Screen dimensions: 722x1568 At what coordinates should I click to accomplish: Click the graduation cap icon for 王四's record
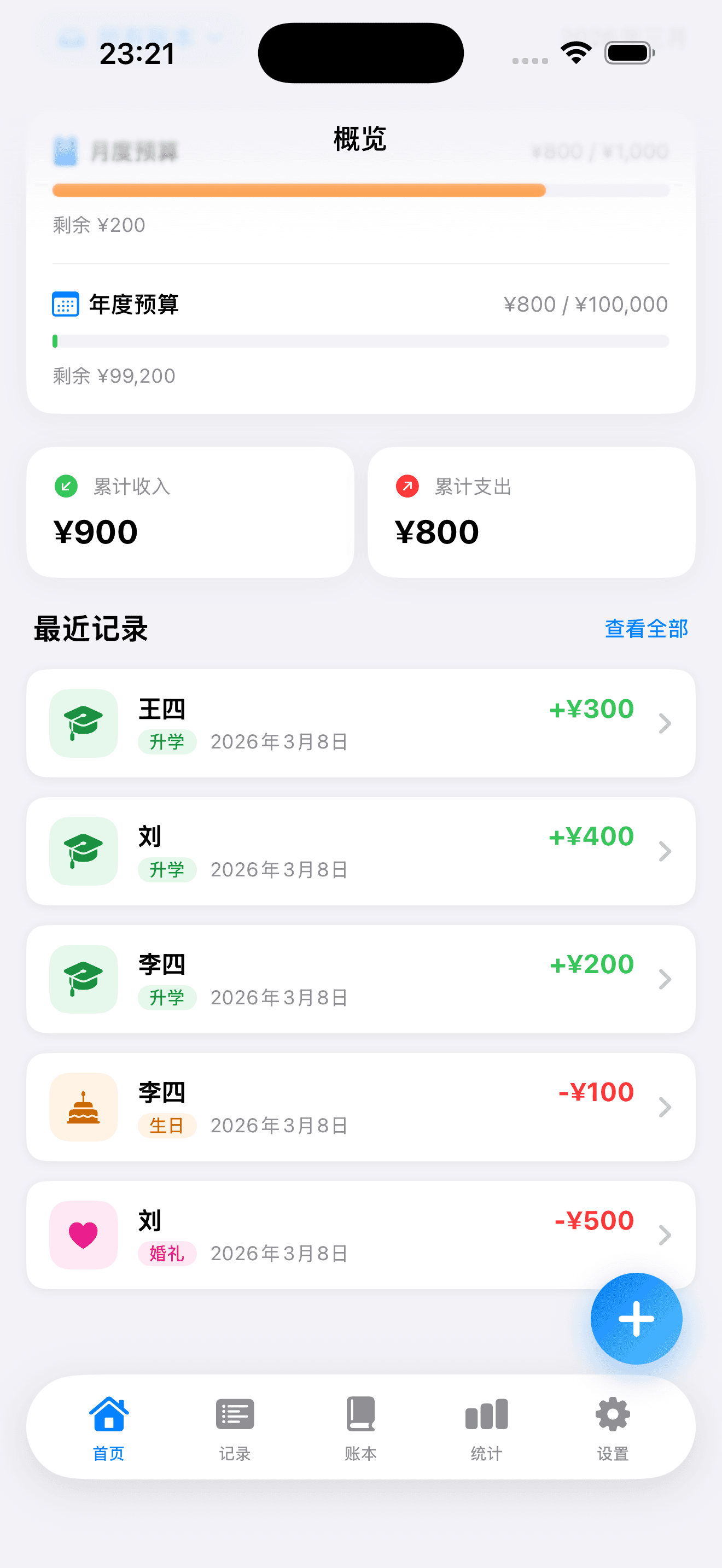click(83, 724)
